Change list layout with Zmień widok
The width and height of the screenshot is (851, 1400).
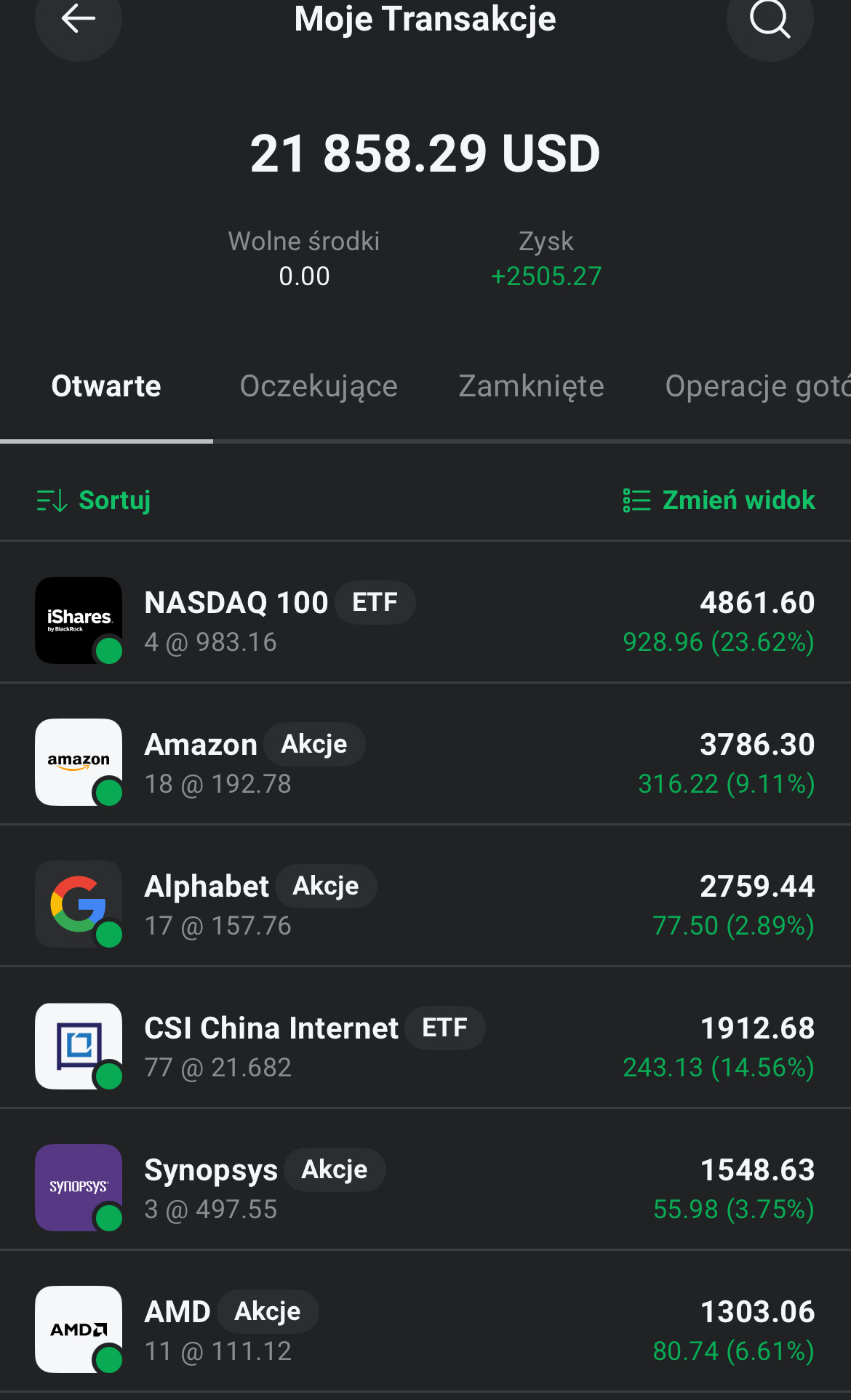pos(719,500)
